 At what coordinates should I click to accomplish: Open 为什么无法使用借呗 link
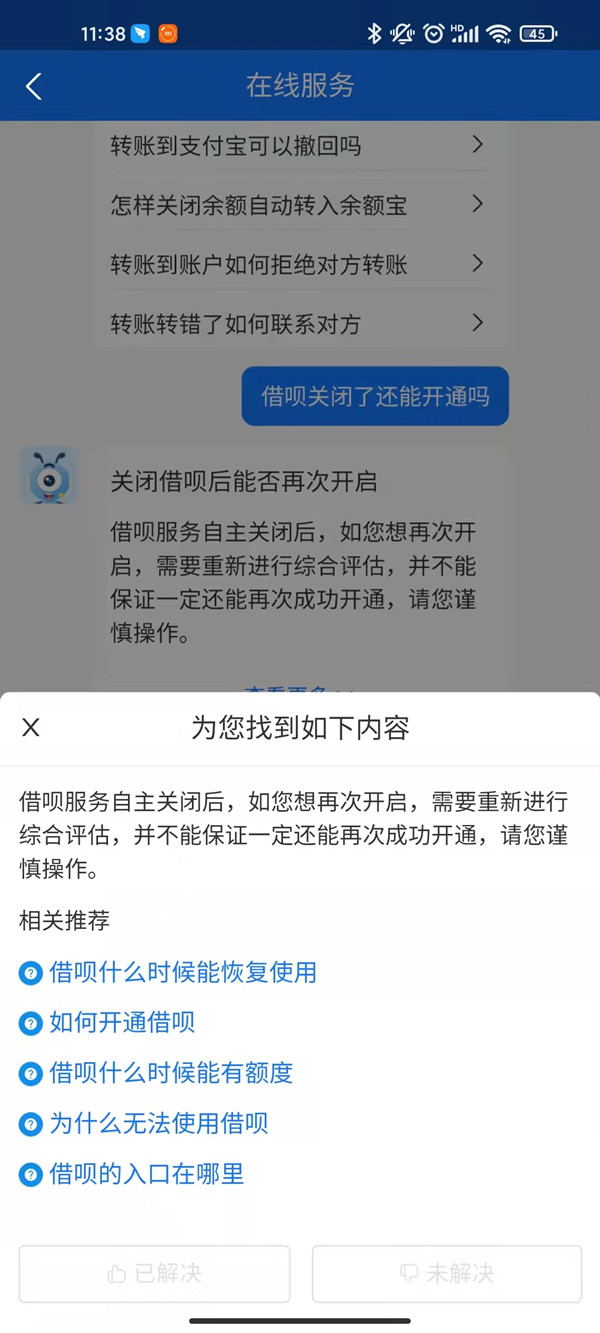coord(158,1123)
